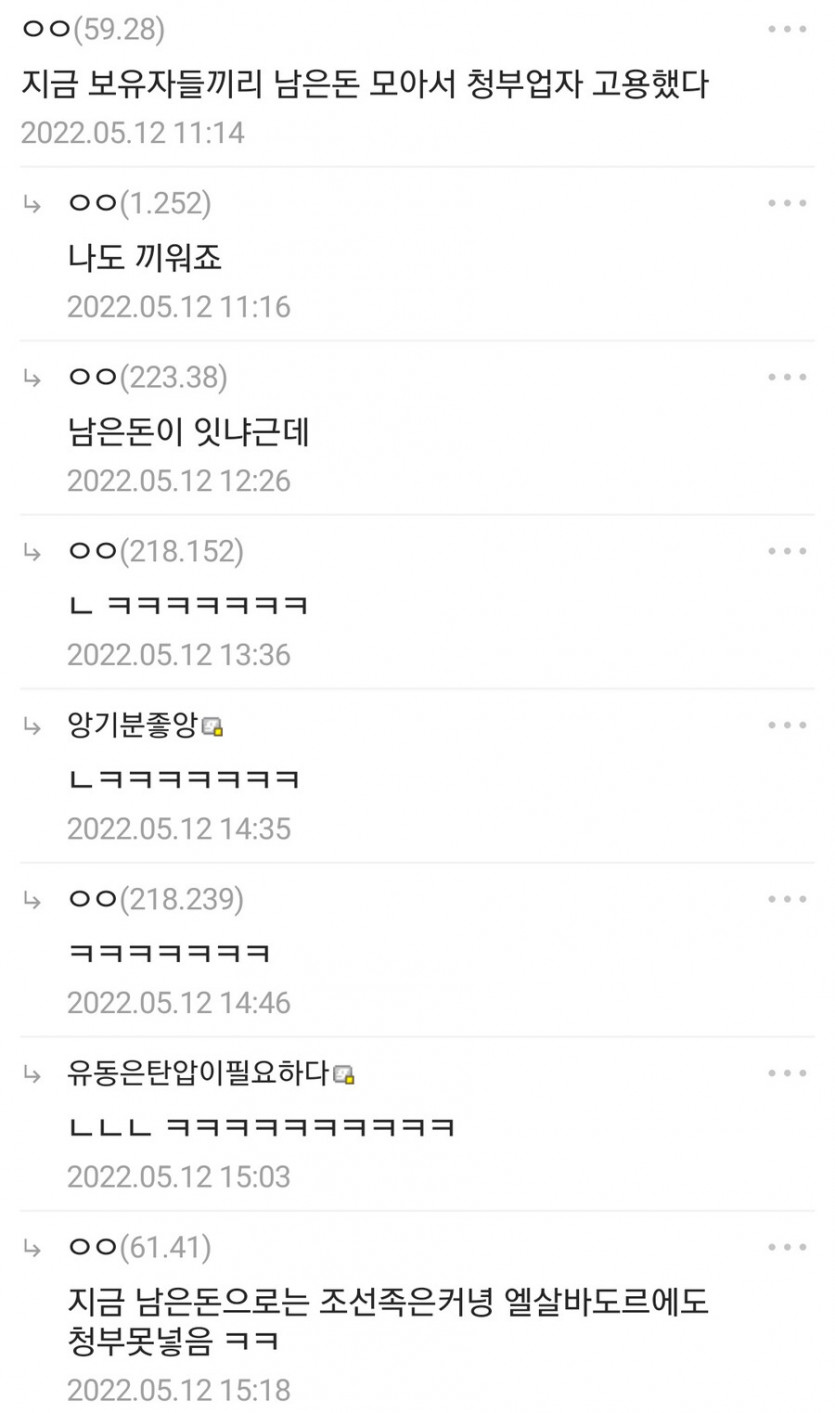Click the timestamp 2022.05.12 15:18
The width and height of the screenshot is (835, 1413).
(x=180, y=1388)
